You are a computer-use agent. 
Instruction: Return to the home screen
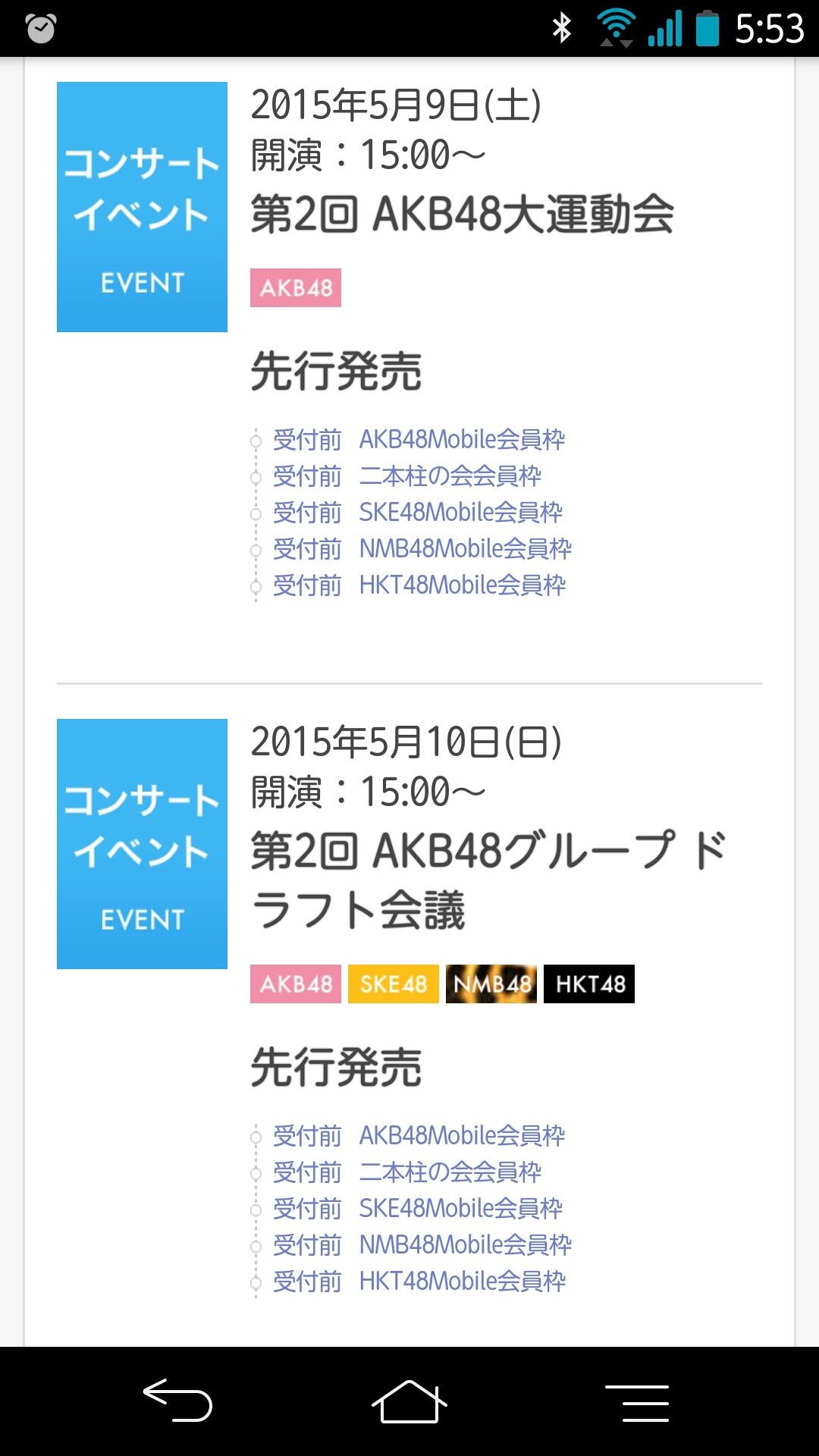coord(409,1400)
